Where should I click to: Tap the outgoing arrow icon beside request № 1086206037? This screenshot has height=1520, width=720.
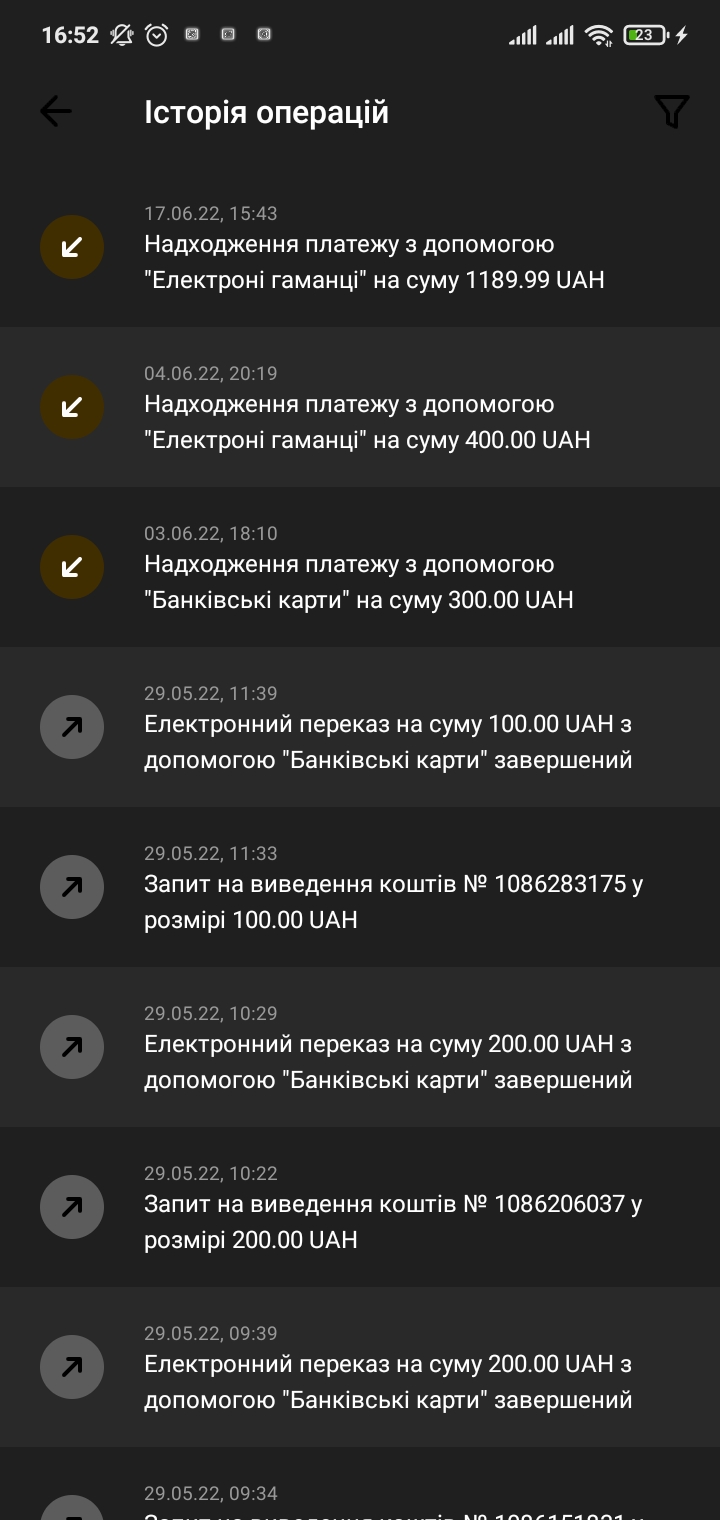[71, 1207]
